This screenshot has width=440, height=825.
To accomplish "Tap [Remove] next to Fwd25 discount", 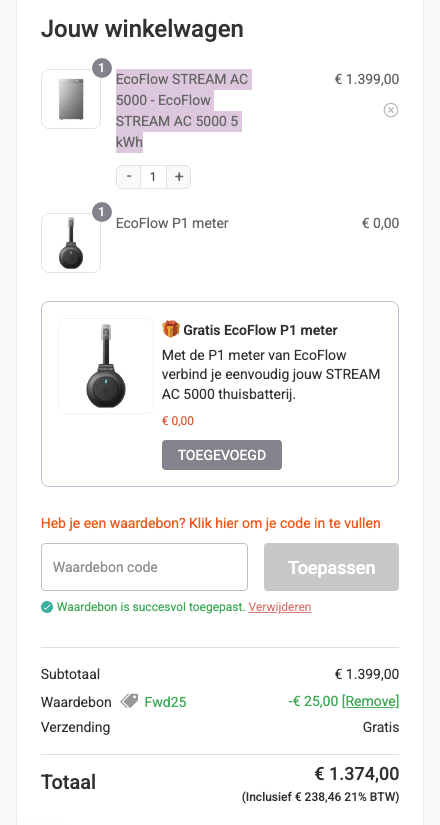I will 371,701.
